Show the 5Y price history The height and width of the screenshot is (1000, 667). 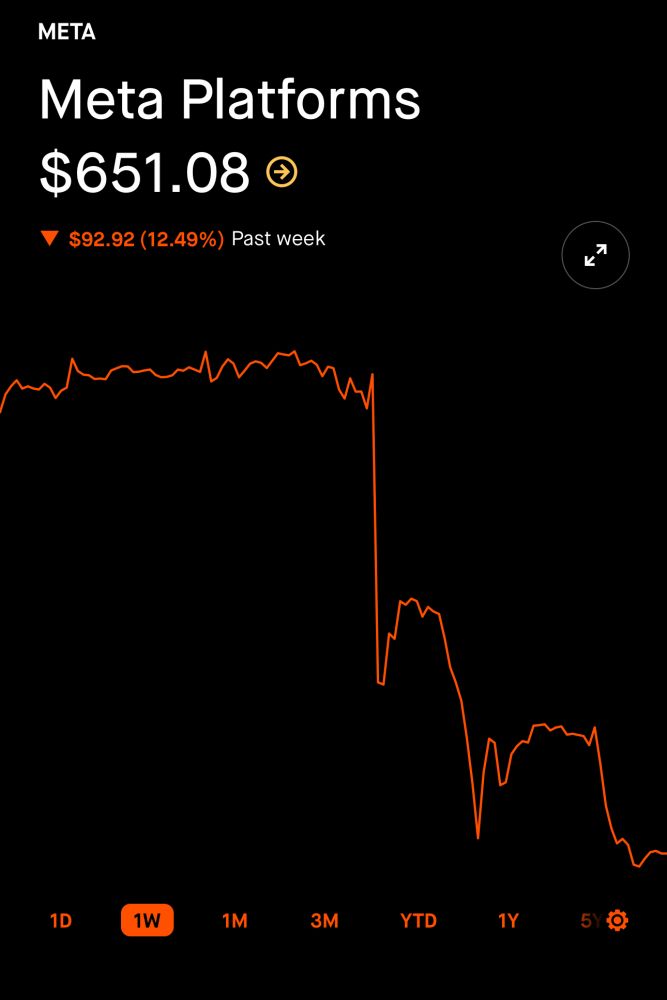coord(591,921)
